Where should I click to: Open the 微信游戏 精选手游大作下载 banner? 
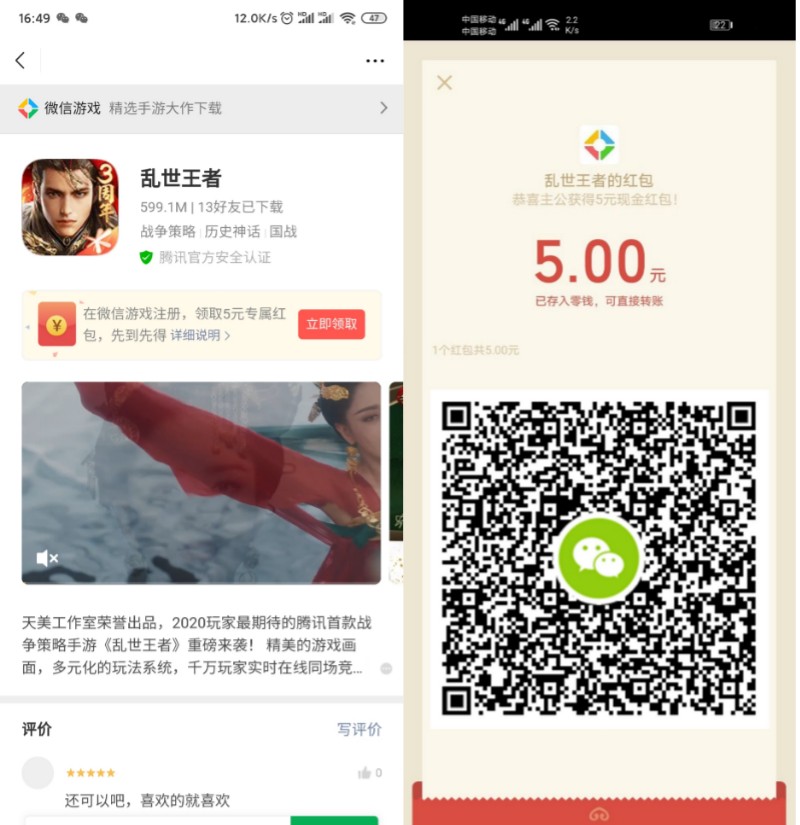tap(201, 108)
